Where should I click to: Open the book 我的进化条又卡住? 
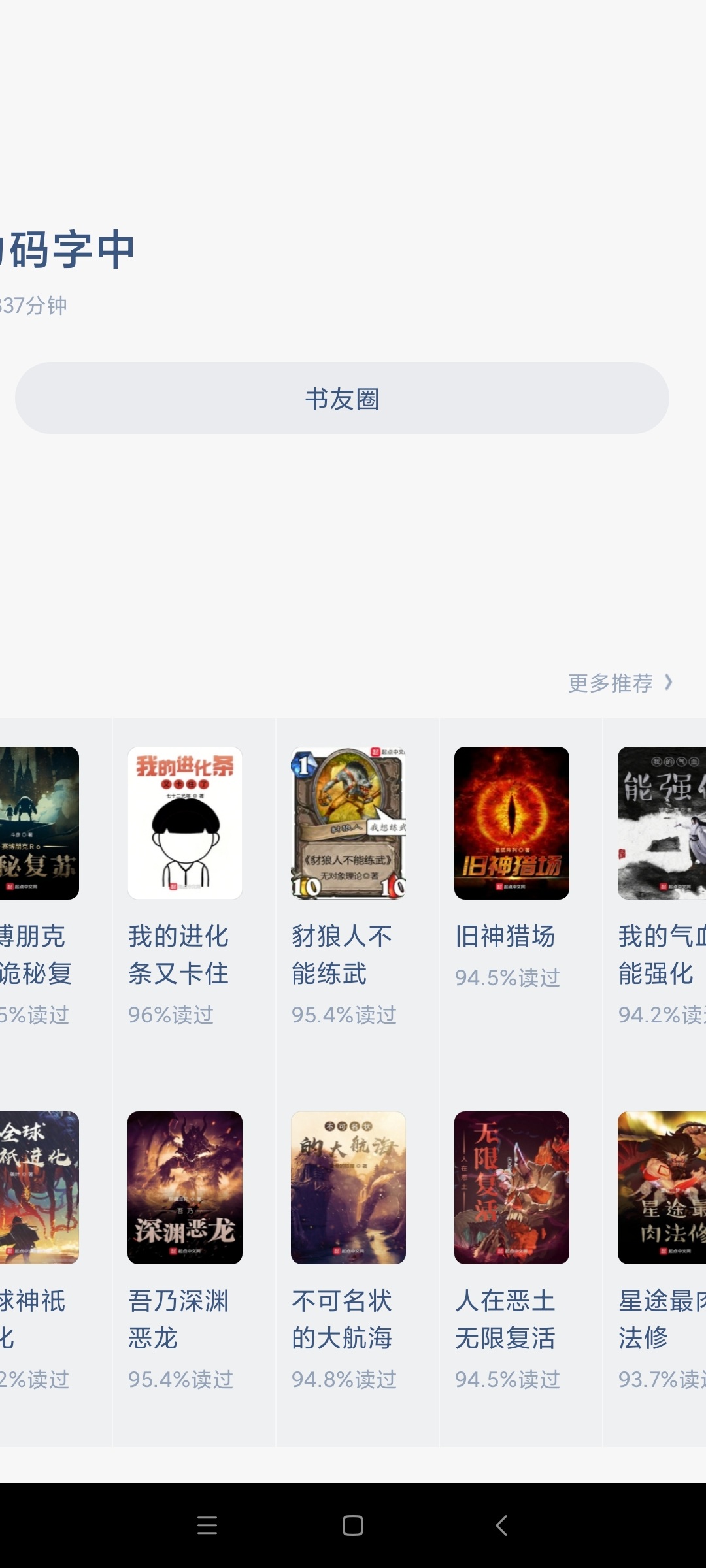(x=185, y=823)
